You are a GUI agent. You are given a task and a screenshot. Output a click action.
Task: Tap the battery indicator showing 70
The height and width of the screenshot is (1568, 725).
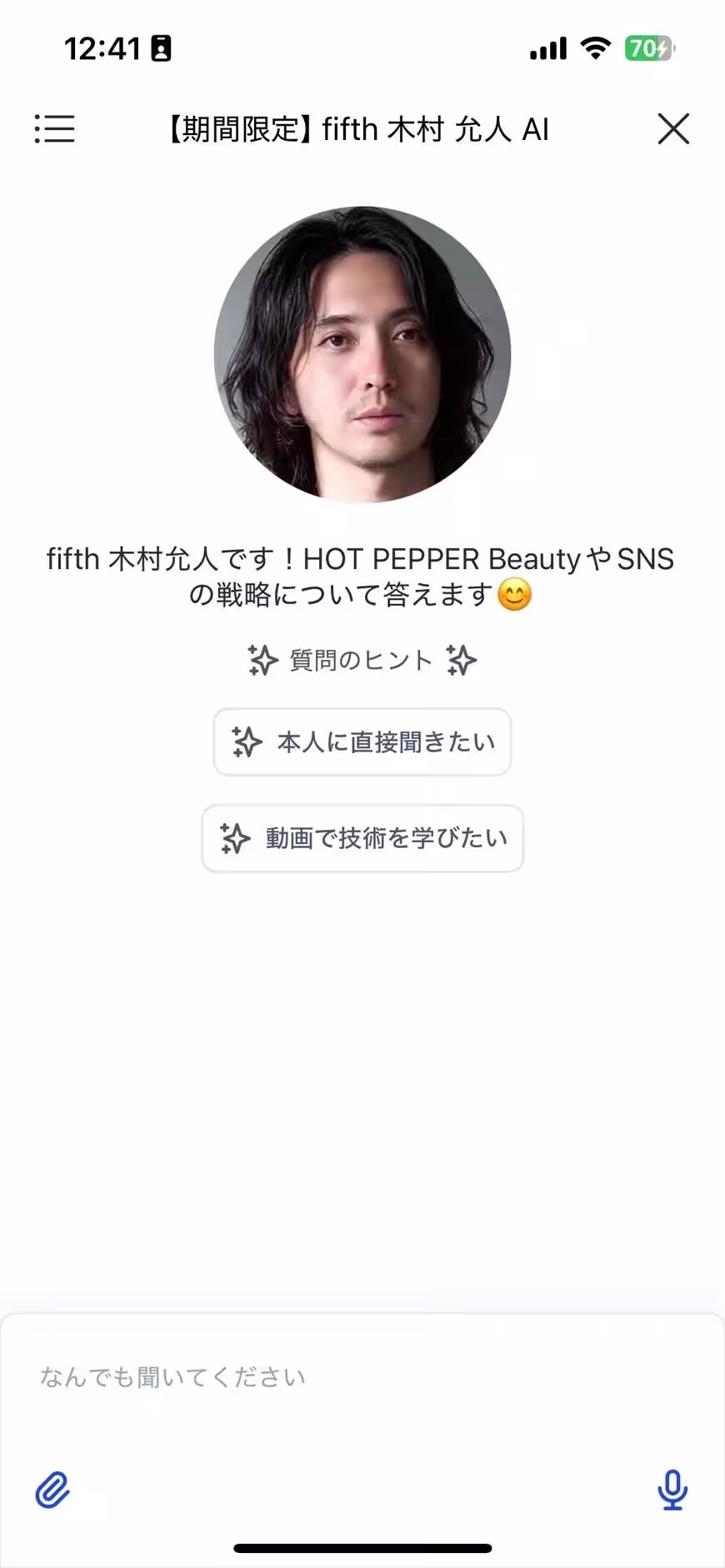click(648, 48)
